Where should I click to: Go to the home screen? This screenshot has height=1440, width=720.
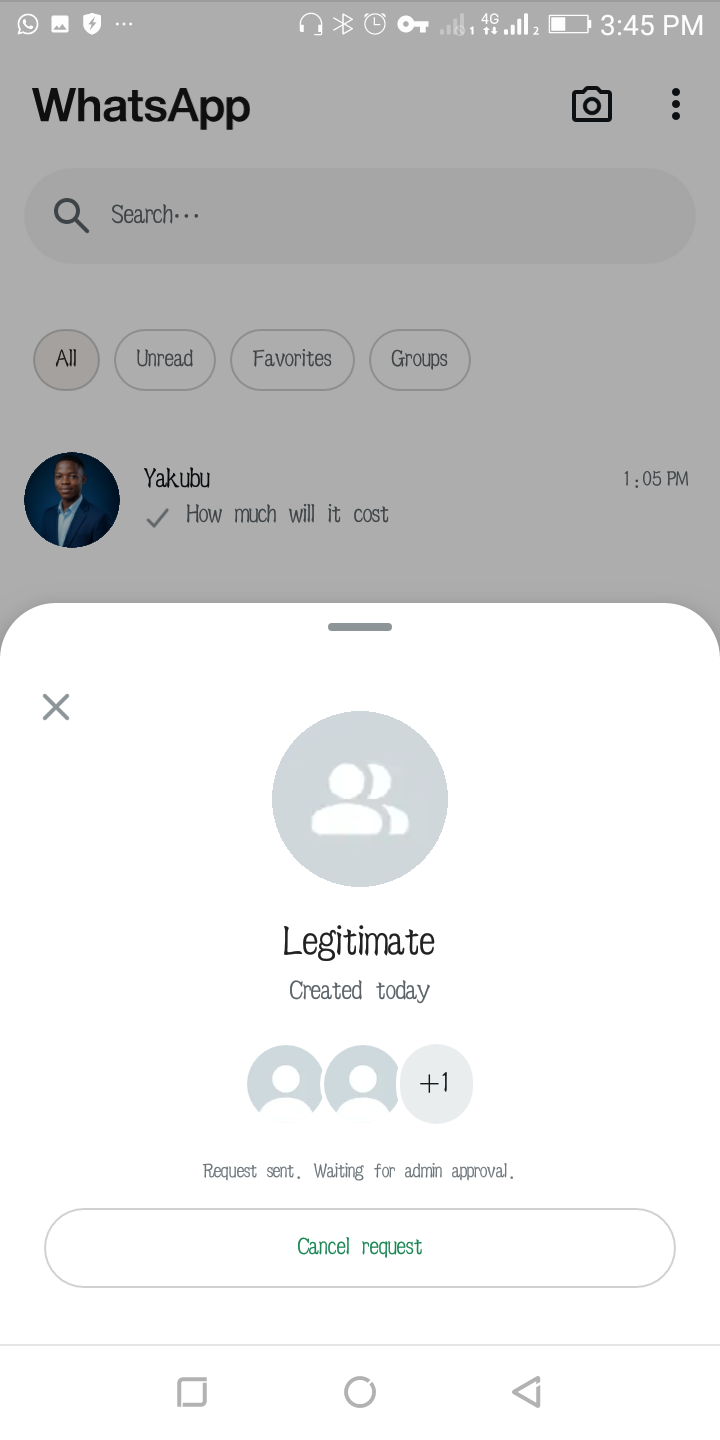coord(360,1391)
